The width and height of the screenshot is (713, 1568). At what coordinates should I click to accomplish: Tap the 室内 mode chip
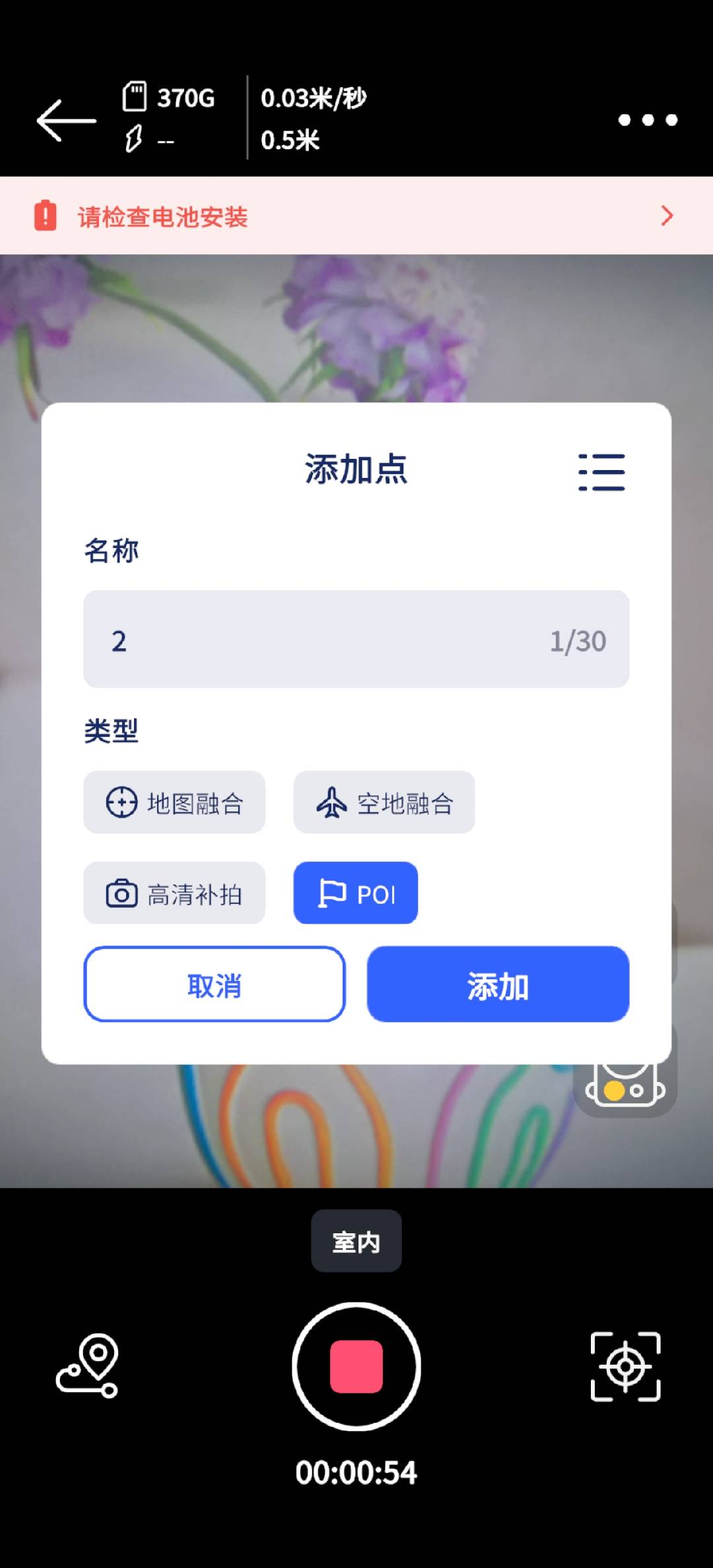[x=356, y=1241]
